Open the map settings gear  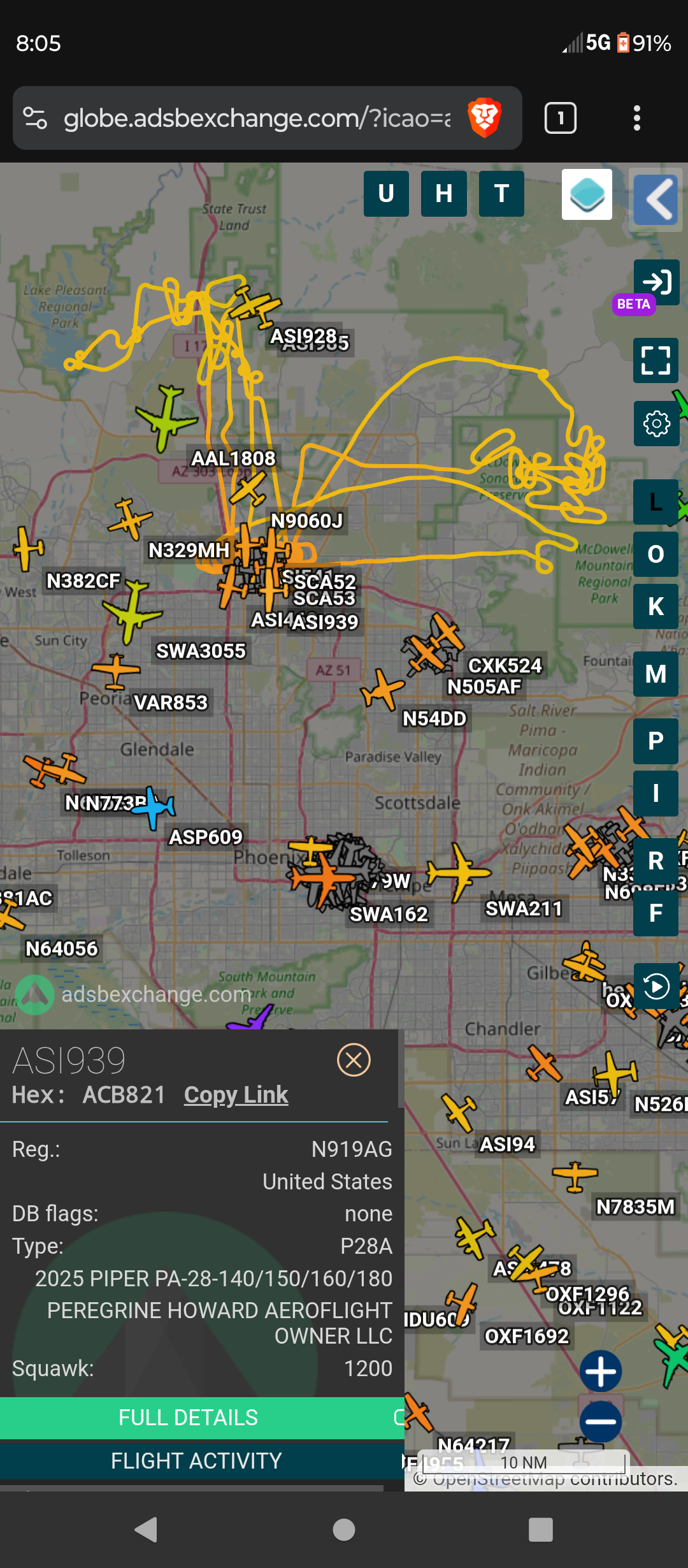click(656, 423)
